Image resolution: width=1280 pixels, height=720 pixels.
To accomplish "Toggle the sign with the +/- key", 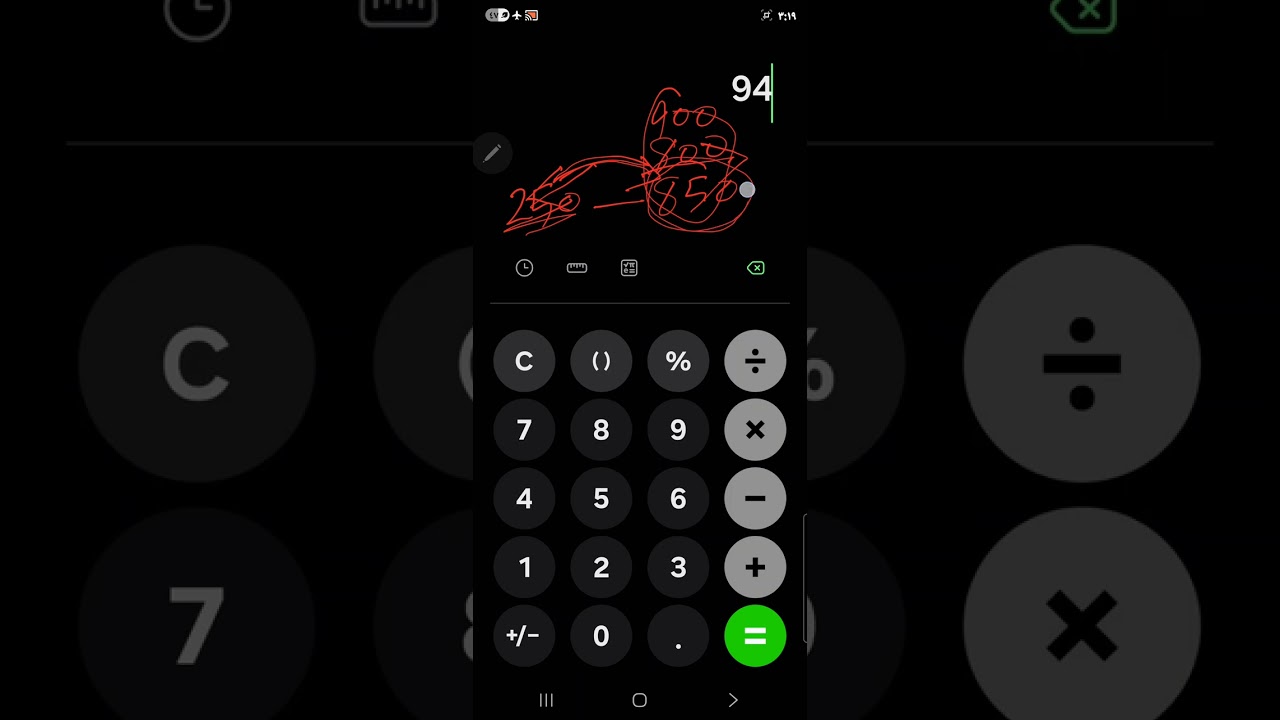I will [524, 636].
